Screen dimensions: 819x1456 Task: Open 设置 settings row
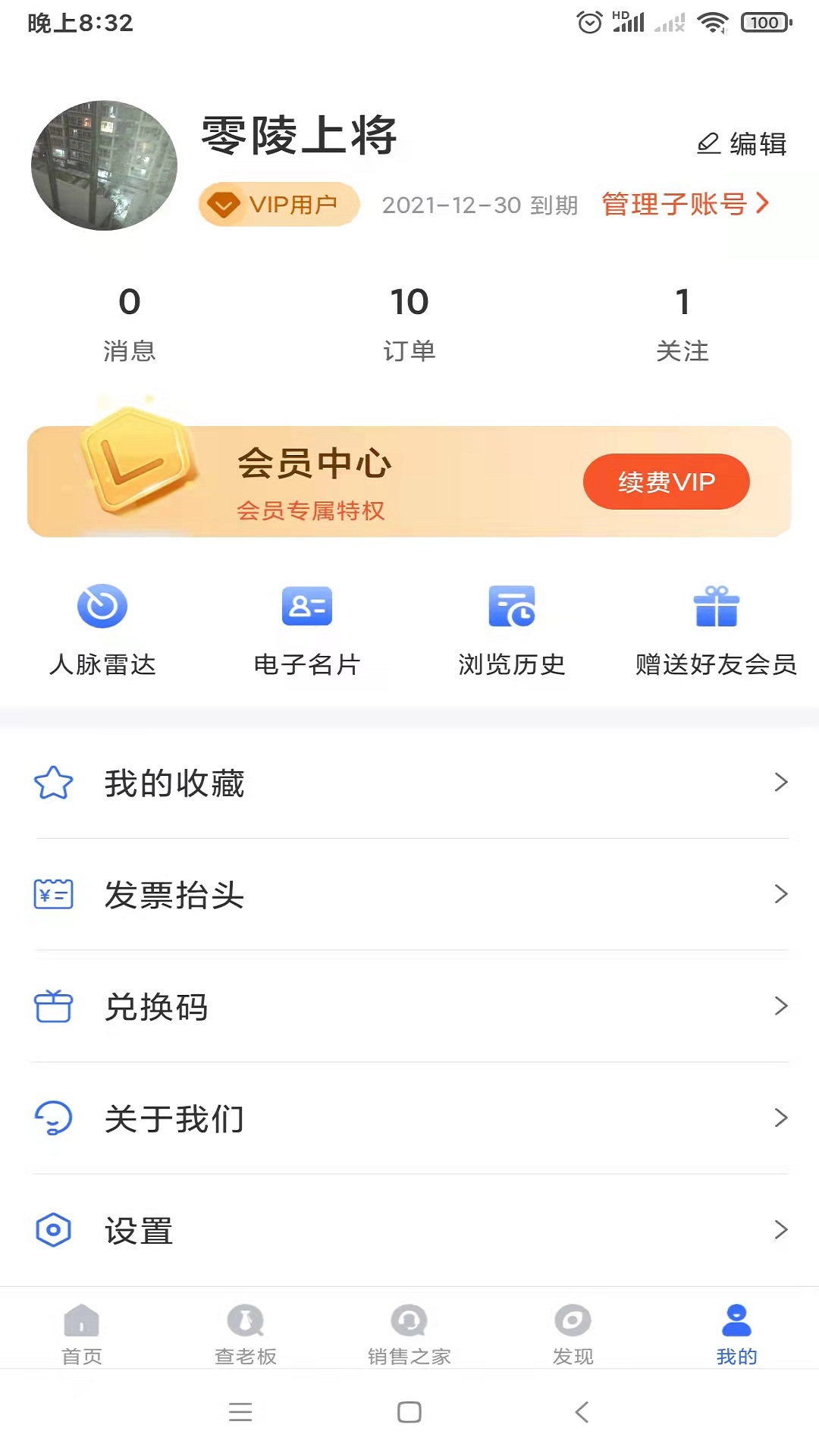pyautogui.click(x=409, y=1230)
